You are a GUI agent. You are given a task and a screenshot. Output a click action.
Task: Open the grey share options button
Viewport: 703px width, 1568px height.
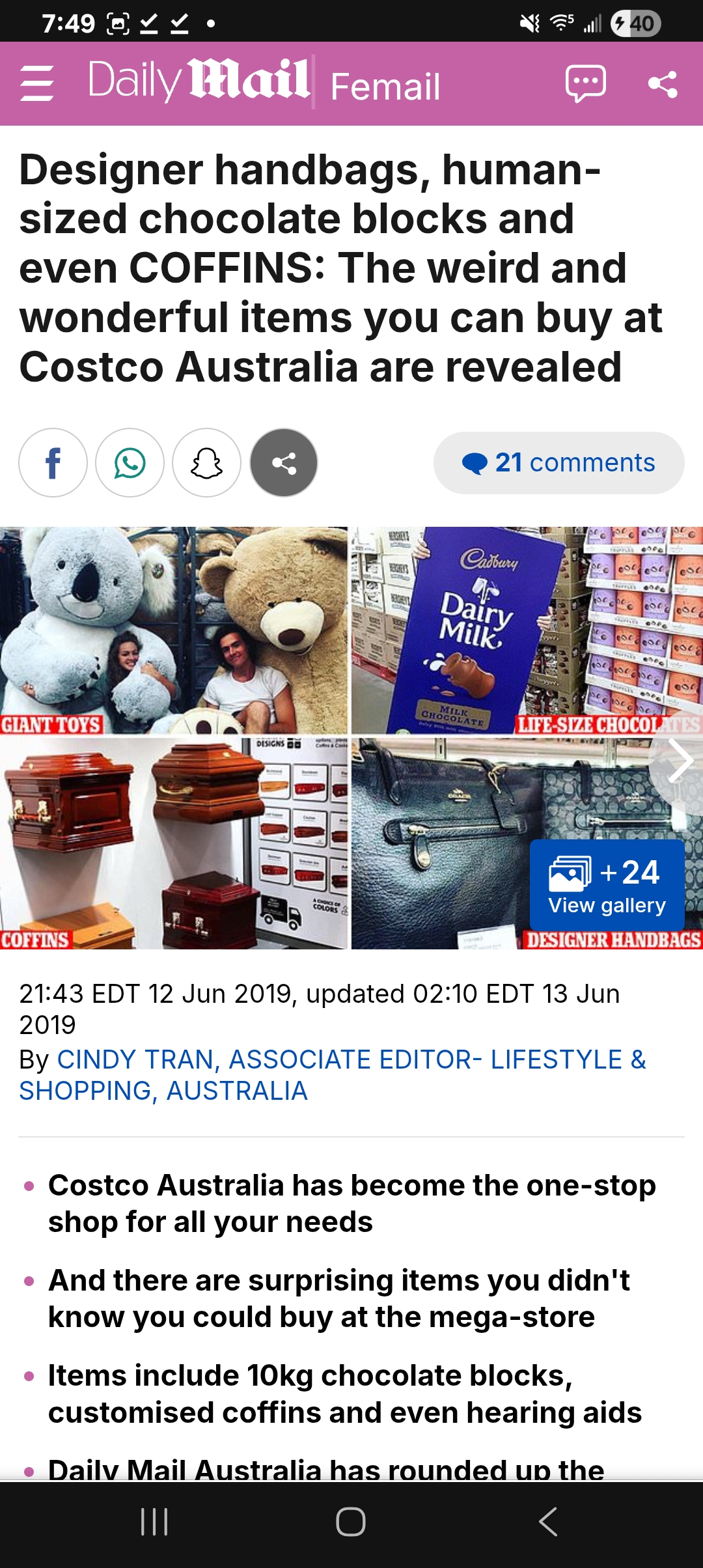click(284, 463)
